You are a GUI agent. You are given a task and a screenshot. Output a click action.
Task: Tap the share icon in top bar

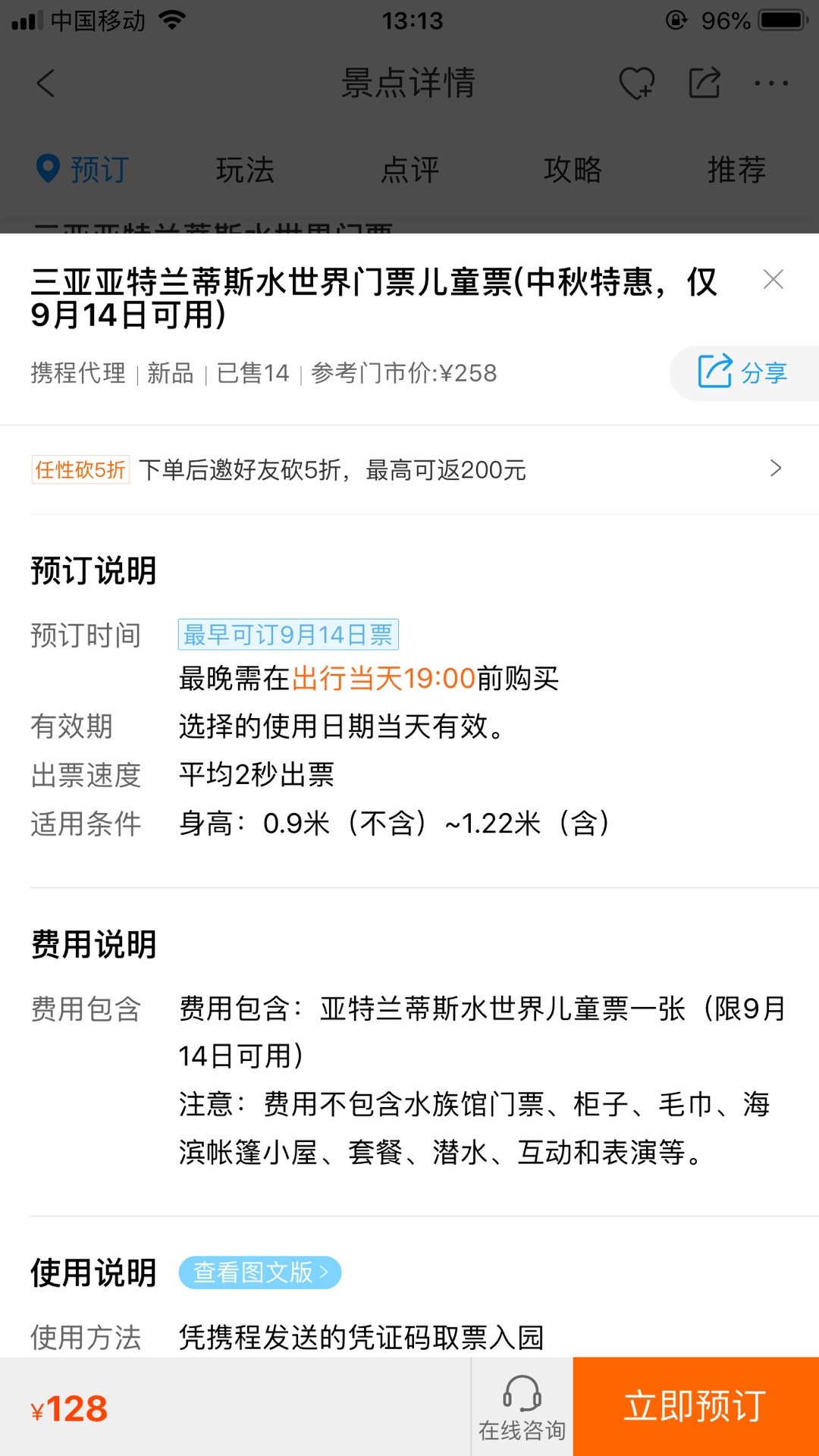[704, 83]
